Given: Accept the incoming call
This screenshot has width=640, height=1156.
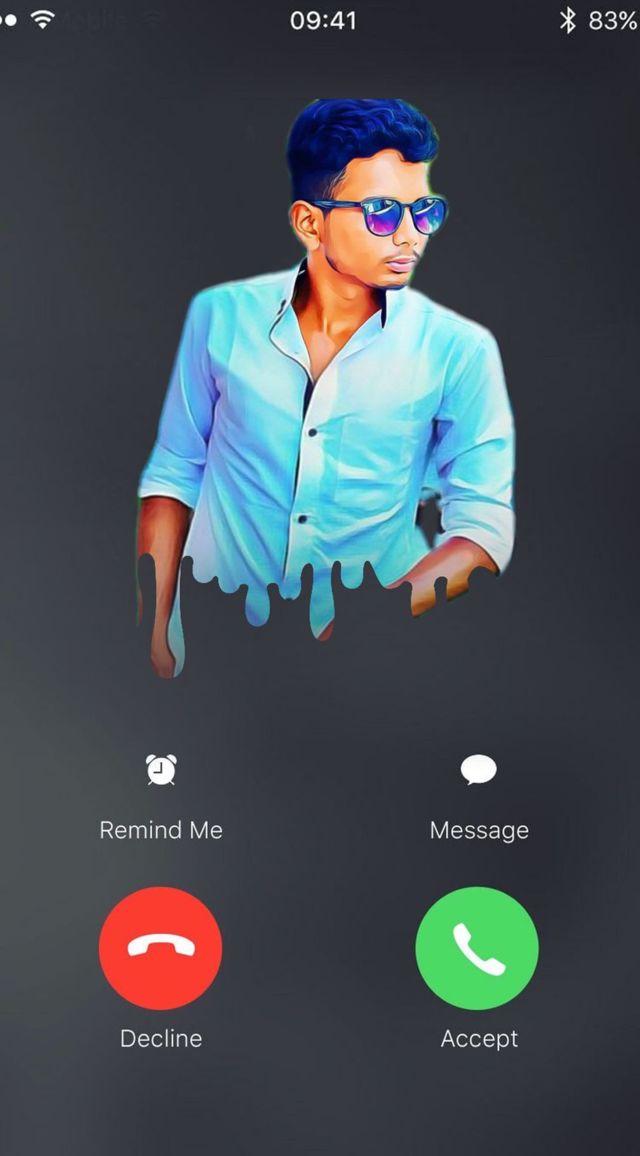Looking at the screenshot, I should (x=477, y=948).
